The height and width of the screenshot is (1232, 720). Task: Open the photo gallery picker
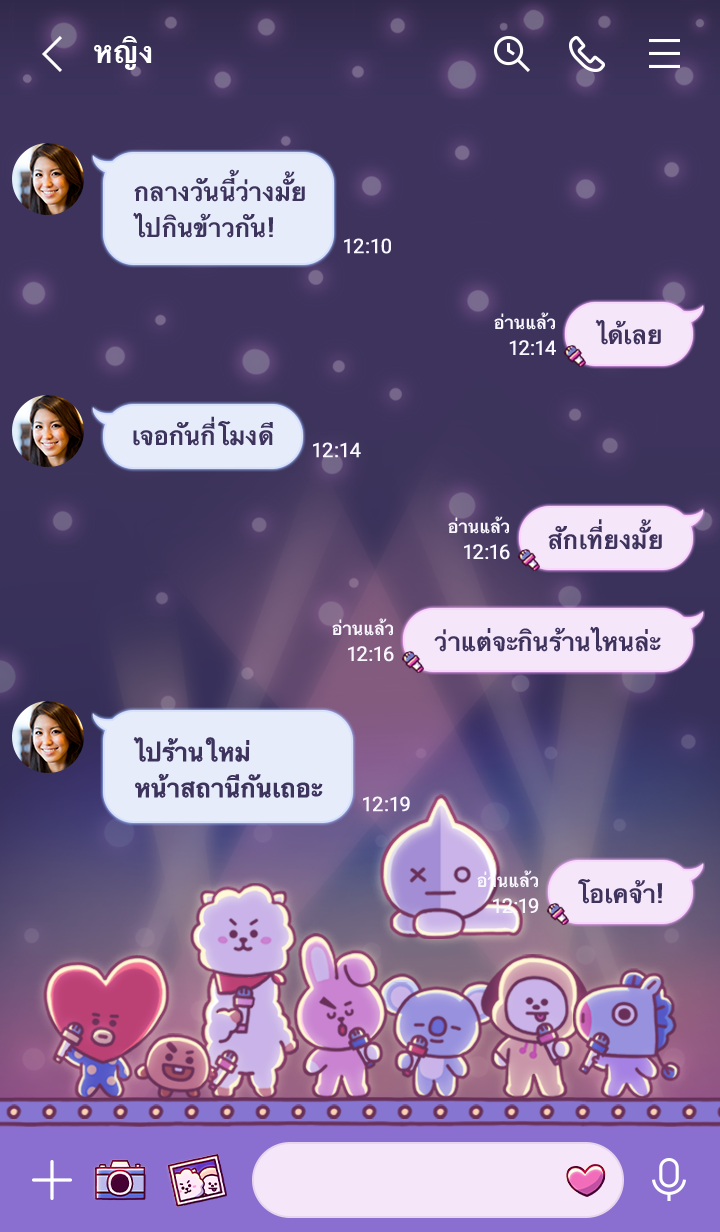point(196,1181)
